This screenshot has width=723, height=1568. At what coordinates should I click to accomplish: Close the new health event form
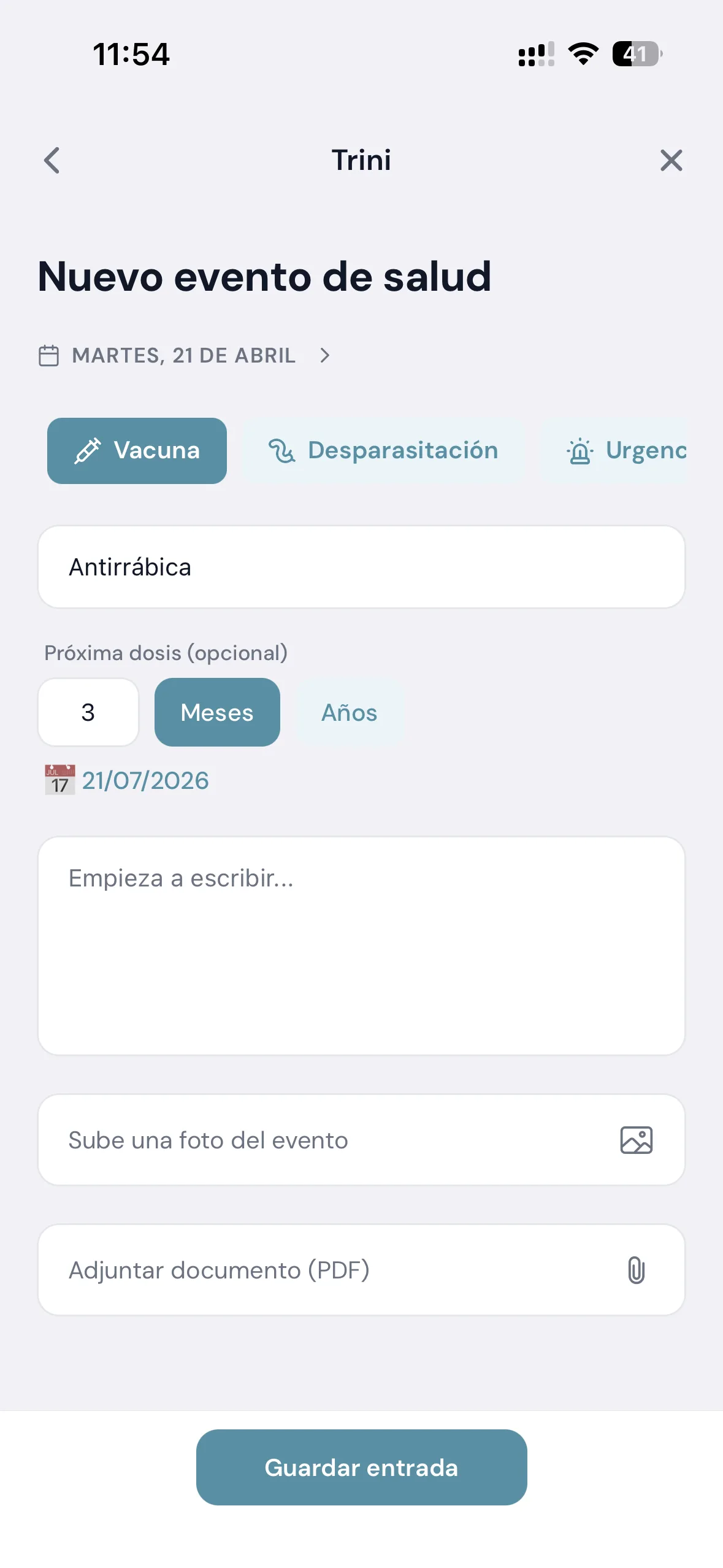point(671,161)
